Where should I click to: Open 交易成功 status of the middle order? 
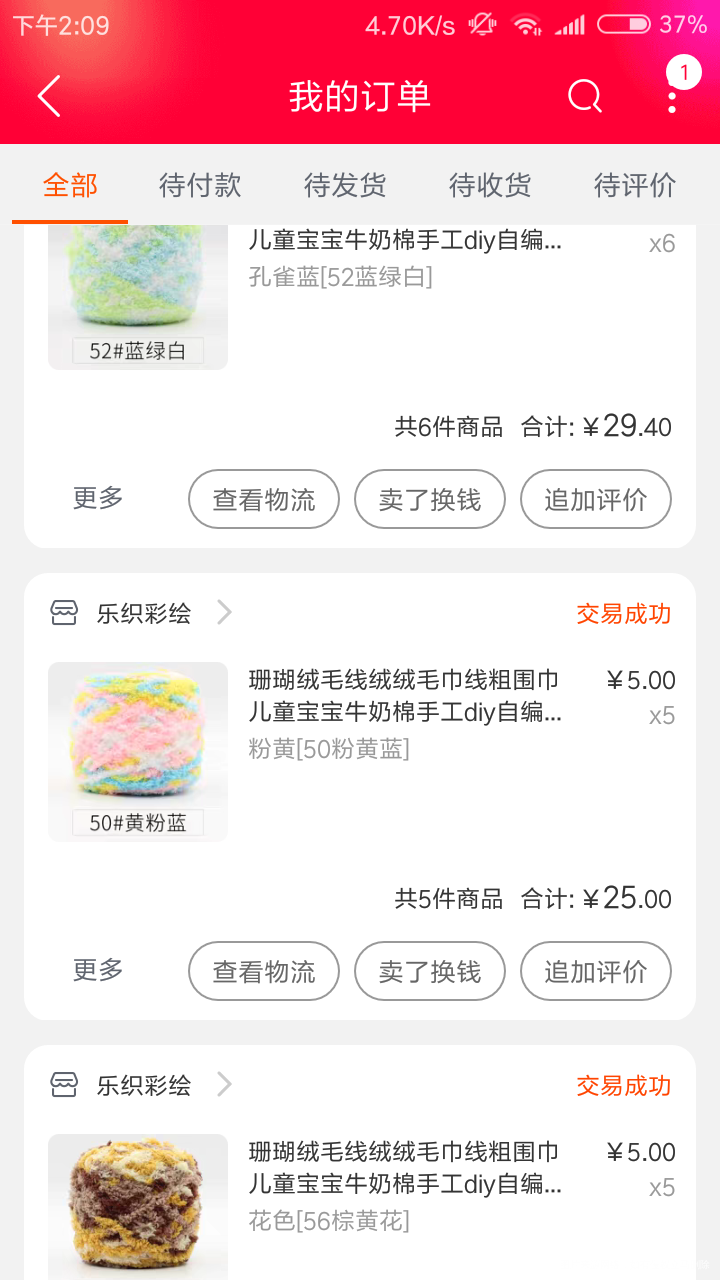tap(622, 611)
